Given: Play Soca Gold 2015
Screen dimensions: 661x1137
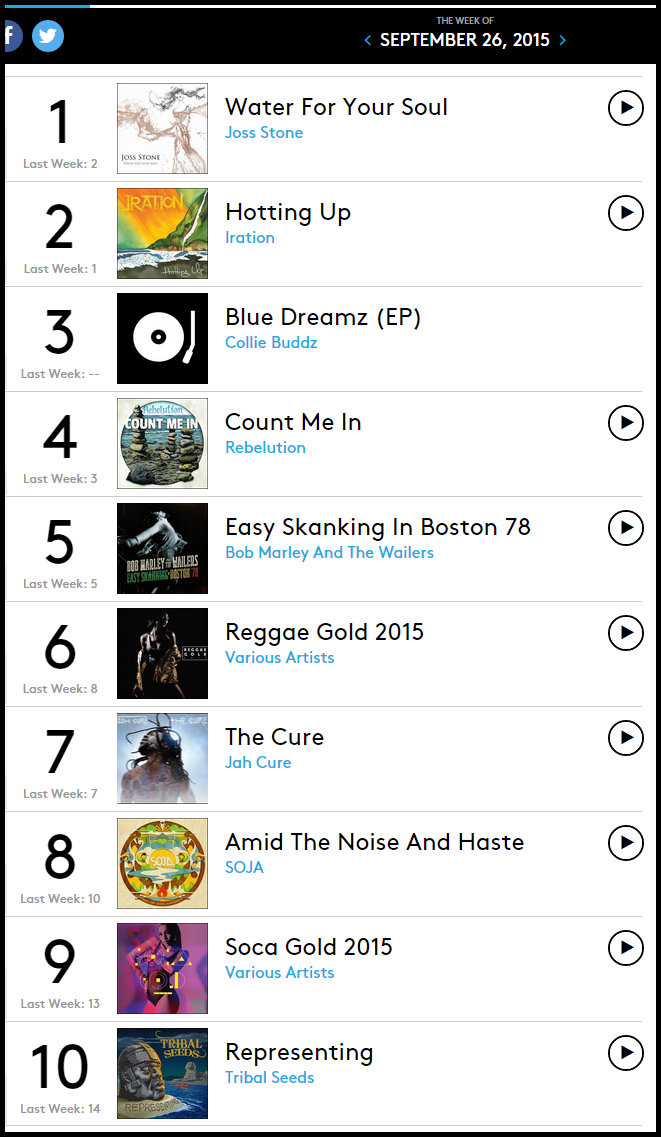Looking at the screenshot, I should pyautogui.click(x=625, y=948).
